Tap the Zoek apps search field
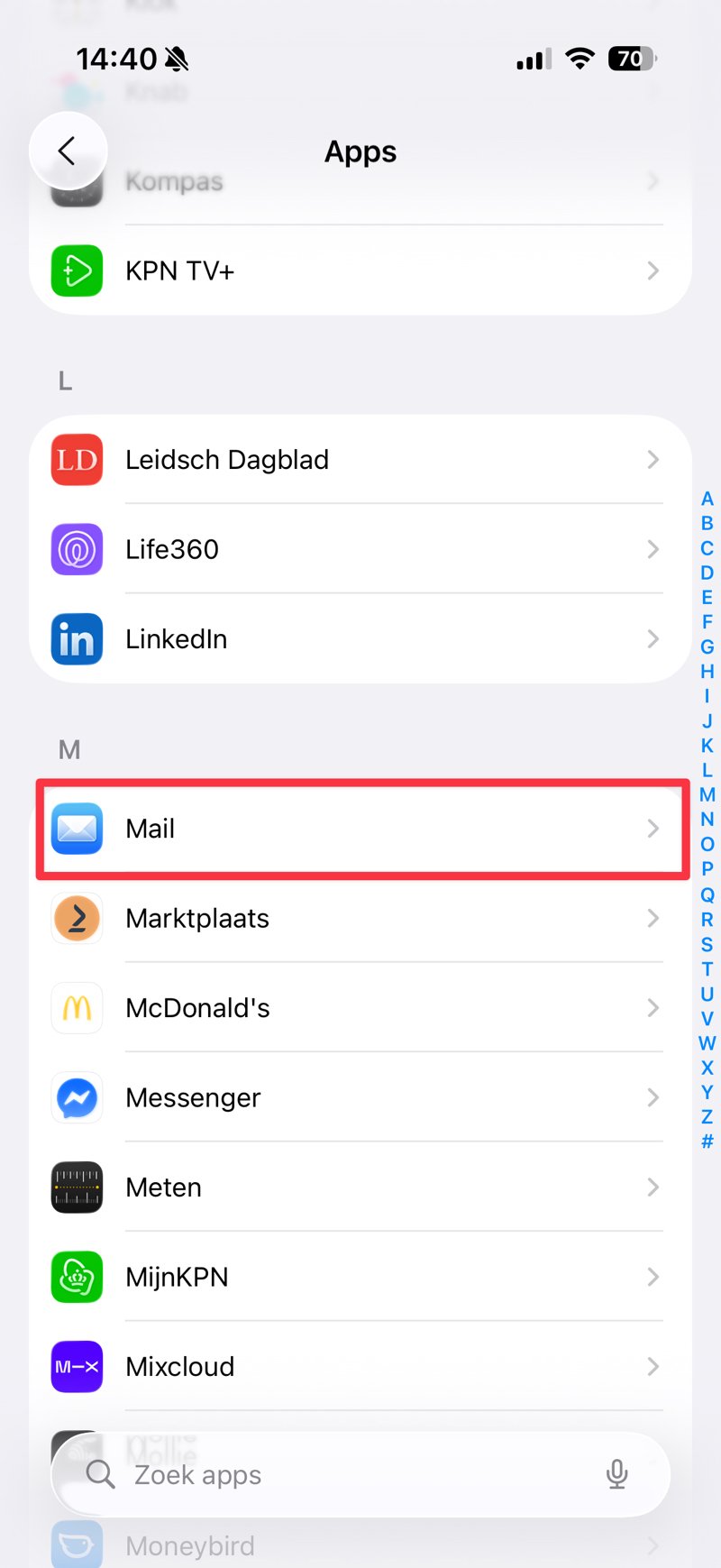721x1568 pixels. pos(342,1475)
